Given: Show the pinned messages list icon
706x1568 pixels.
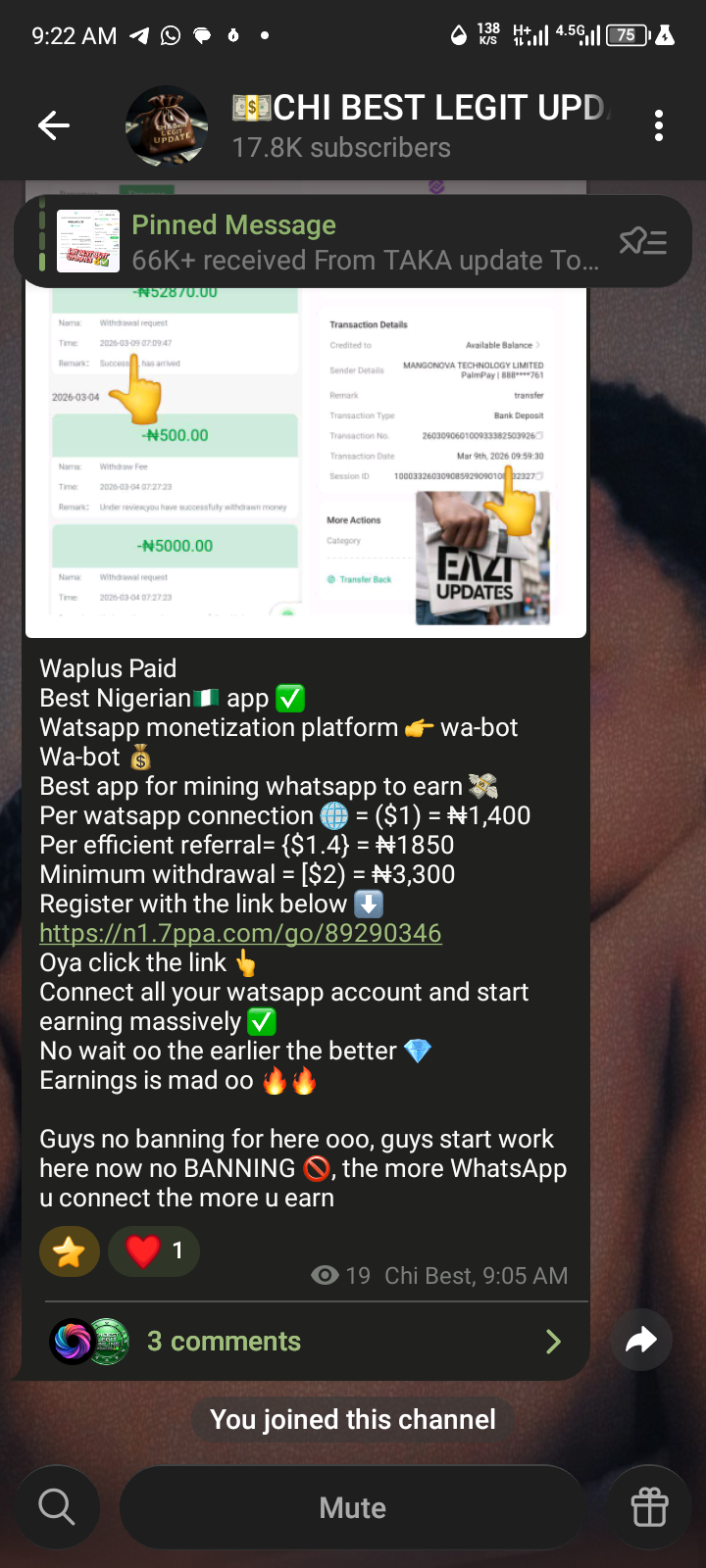Looking at the screenshot, I should click(643, 241).
